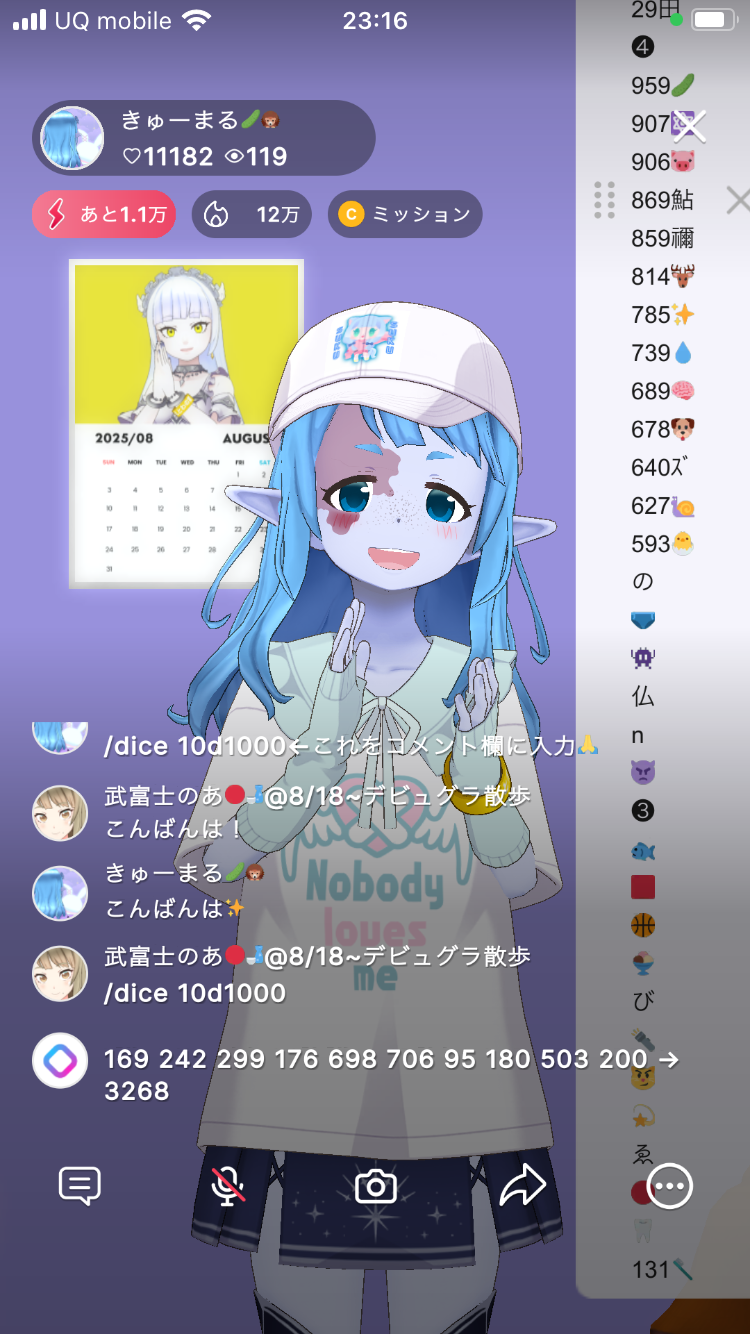Unmute the microphone
This screenshot has width=750, height=1334.
coord(229,1186)
